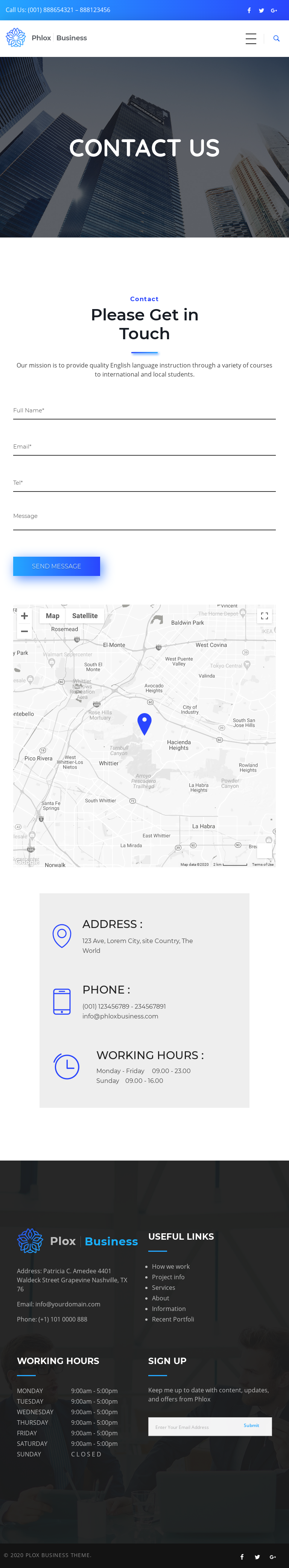Focus the Full Name field
The height and width of the screenshot is (1568, 289).
144,411
